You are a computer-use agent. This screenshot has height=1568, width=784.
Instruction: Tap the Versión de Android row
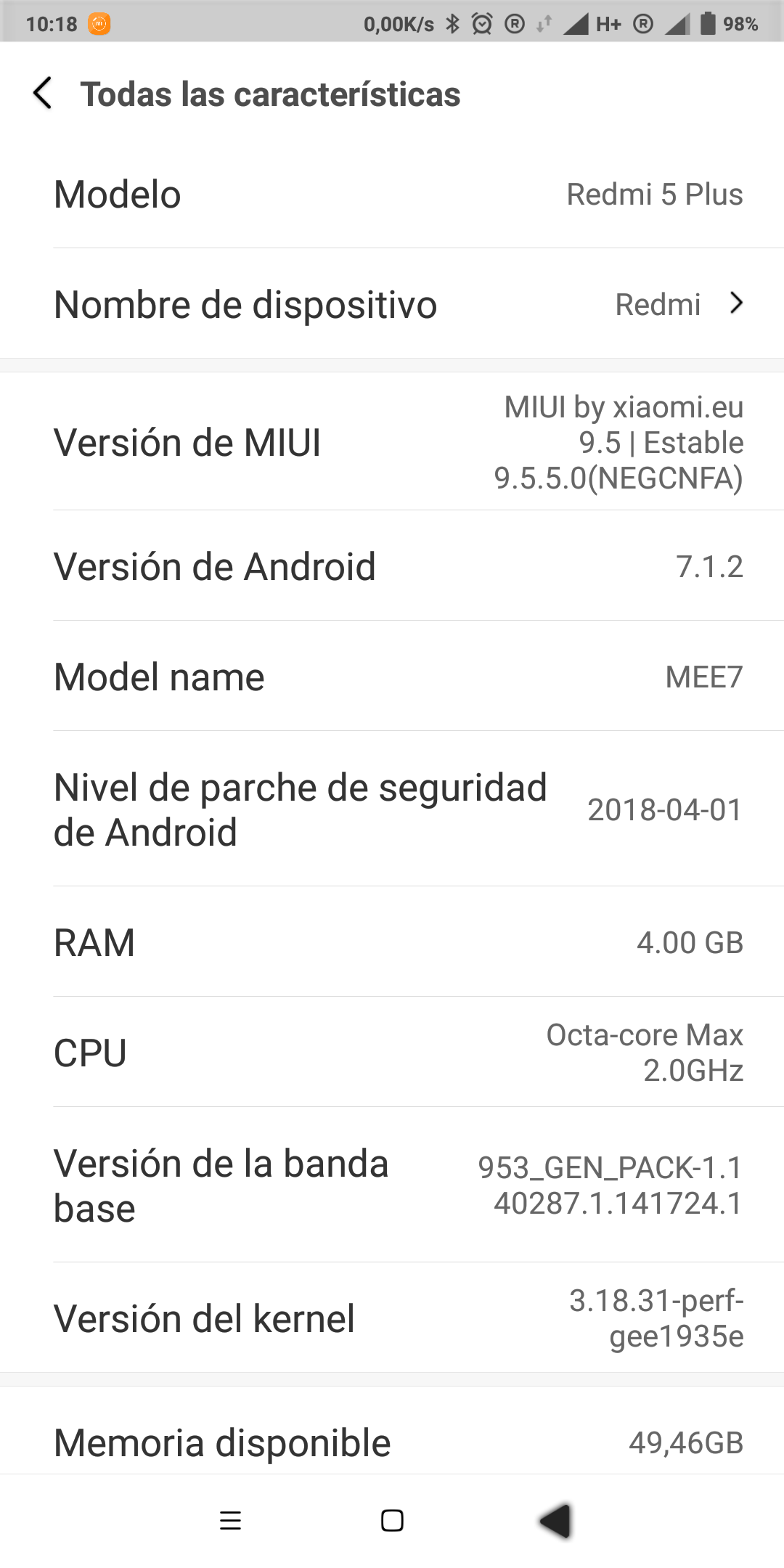(x=392, y=565)
